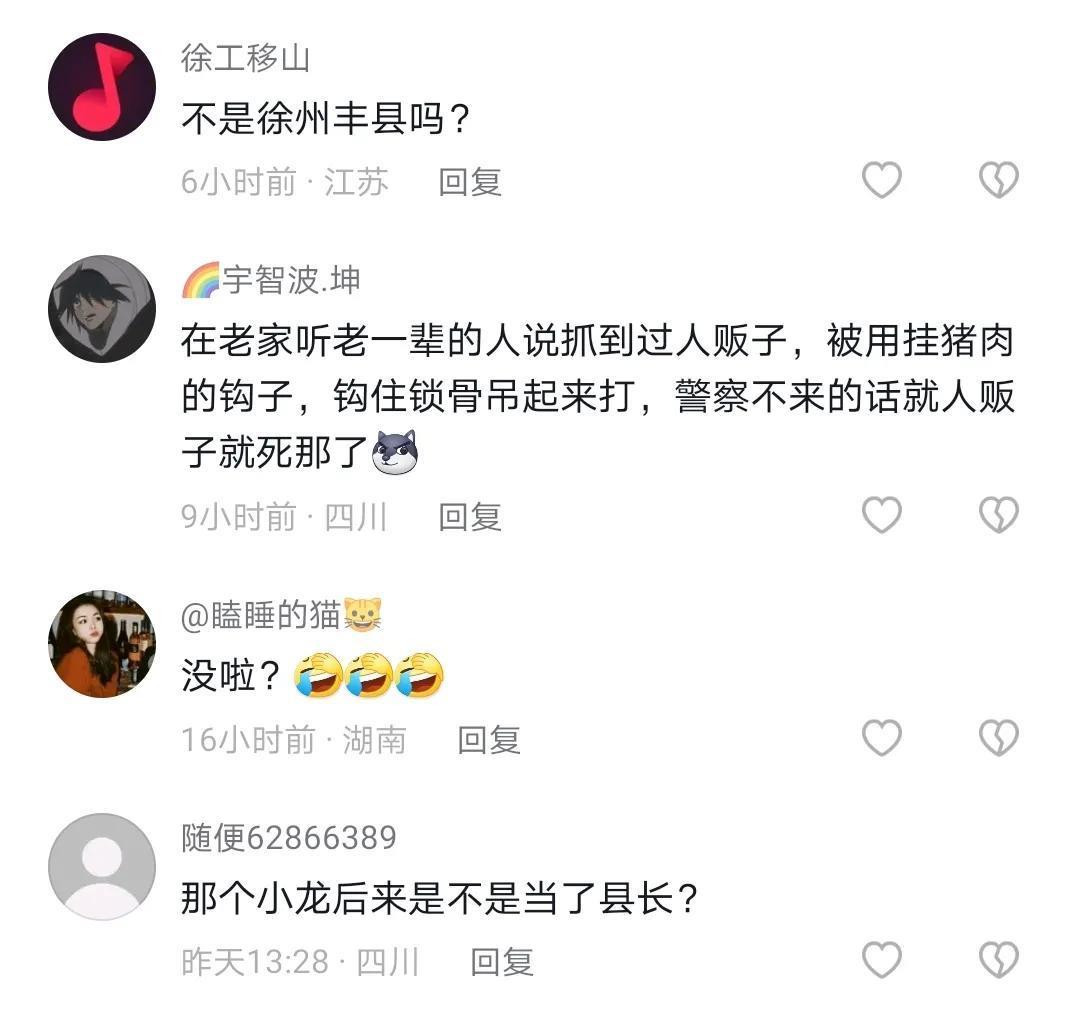Dislike 瞌睡的猫's comment
Image resolution: width=1080 pixels, height=1013 pixels.
[x=998, y=739]
